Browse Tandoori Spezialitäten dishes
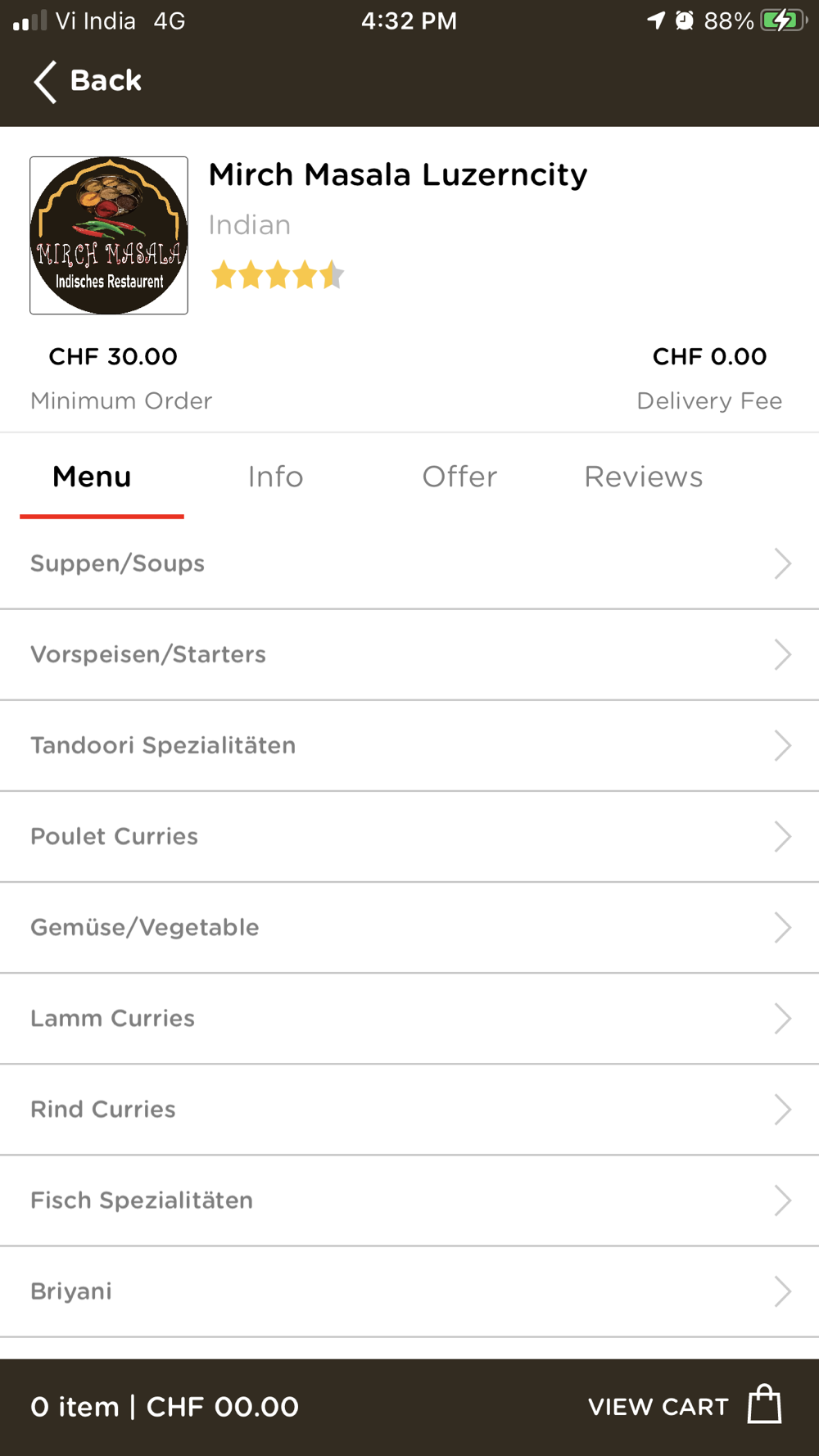Screen dimensions: 819x1456 coord(409,745)
